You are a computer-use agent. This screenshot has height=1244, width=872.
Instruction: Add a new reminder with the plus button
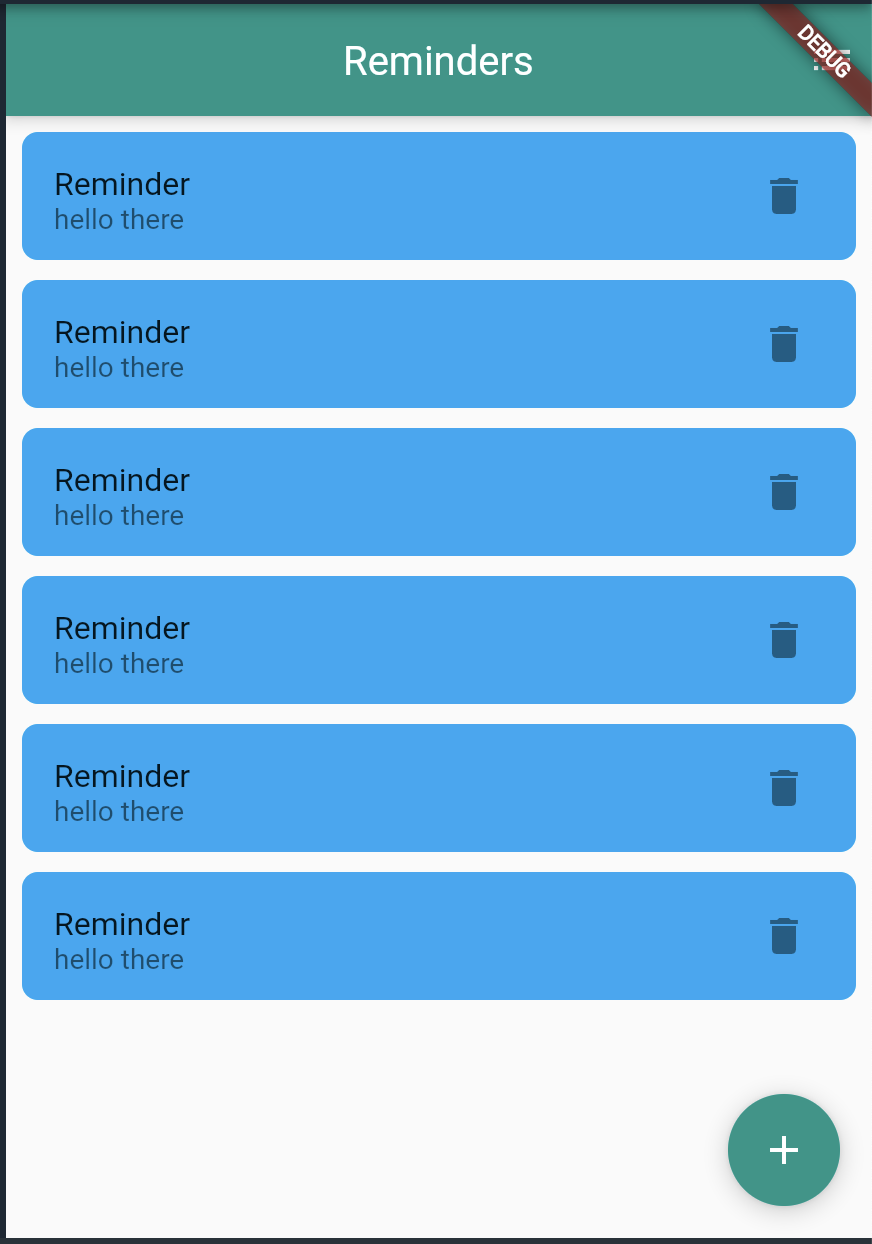tap(783, 1149)
